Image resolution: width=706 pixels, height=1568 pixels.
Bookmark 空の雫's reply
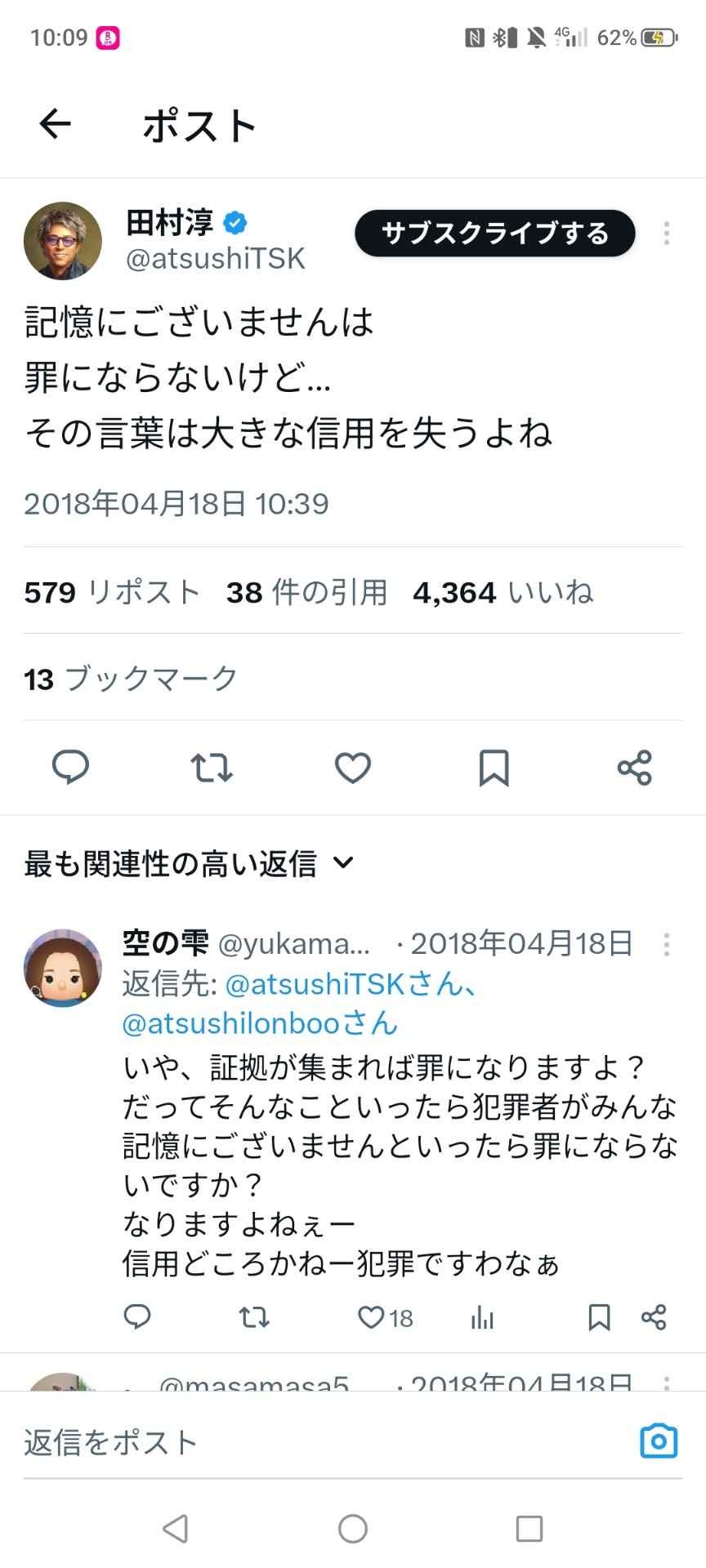(599, 1317)
